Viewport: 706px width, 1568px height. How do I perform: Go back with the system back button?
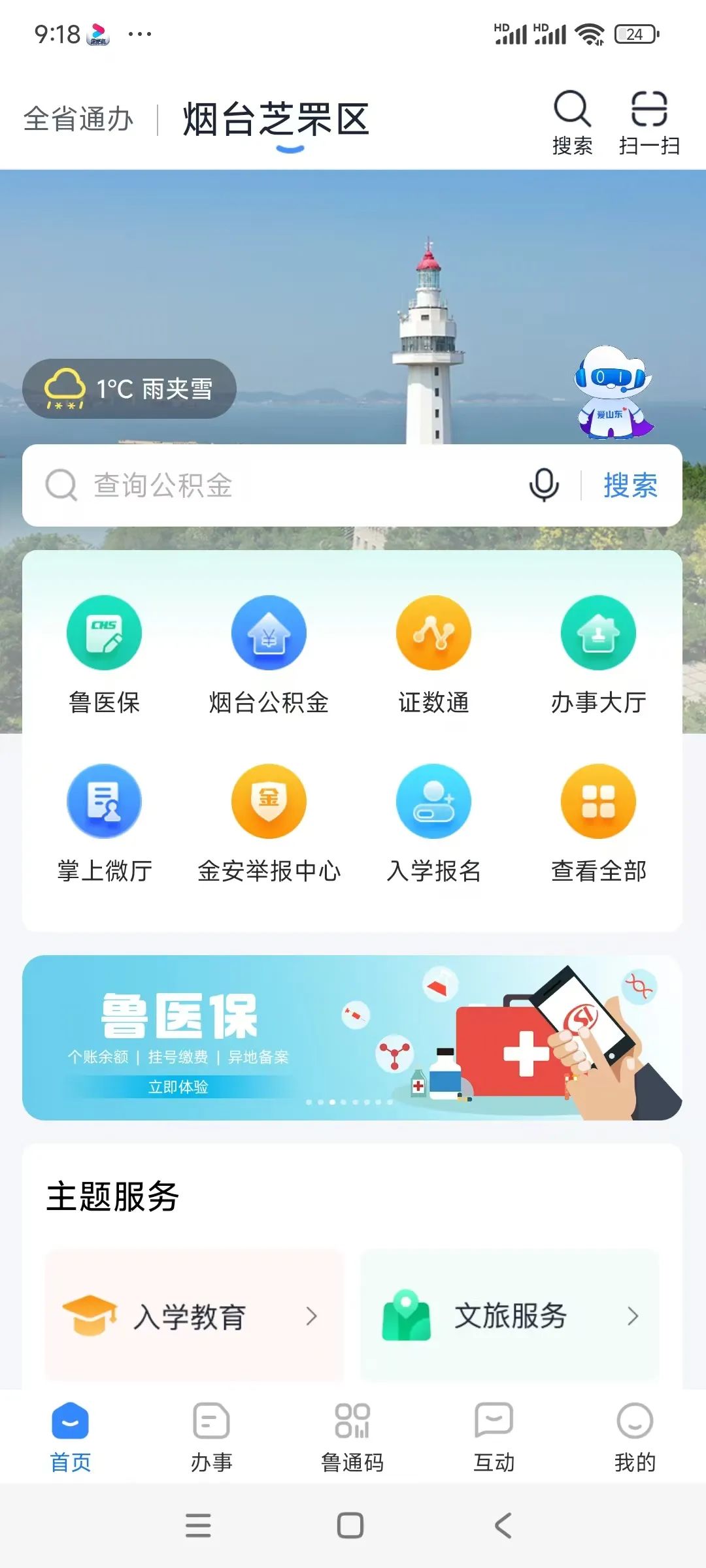point(503,1526)
